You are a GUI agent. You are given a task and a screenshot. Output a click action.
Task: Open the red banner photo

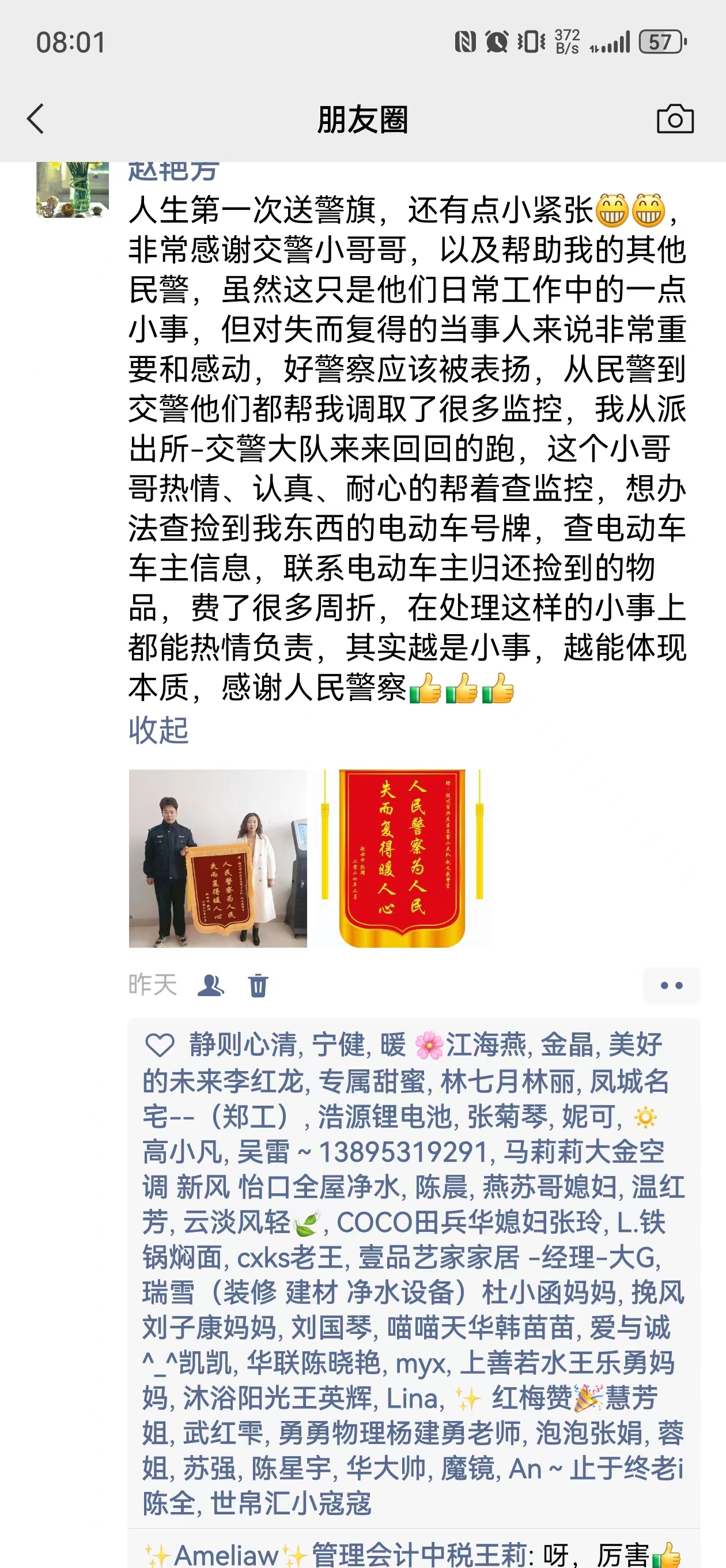pyautogui.click(x=402, y=858)
